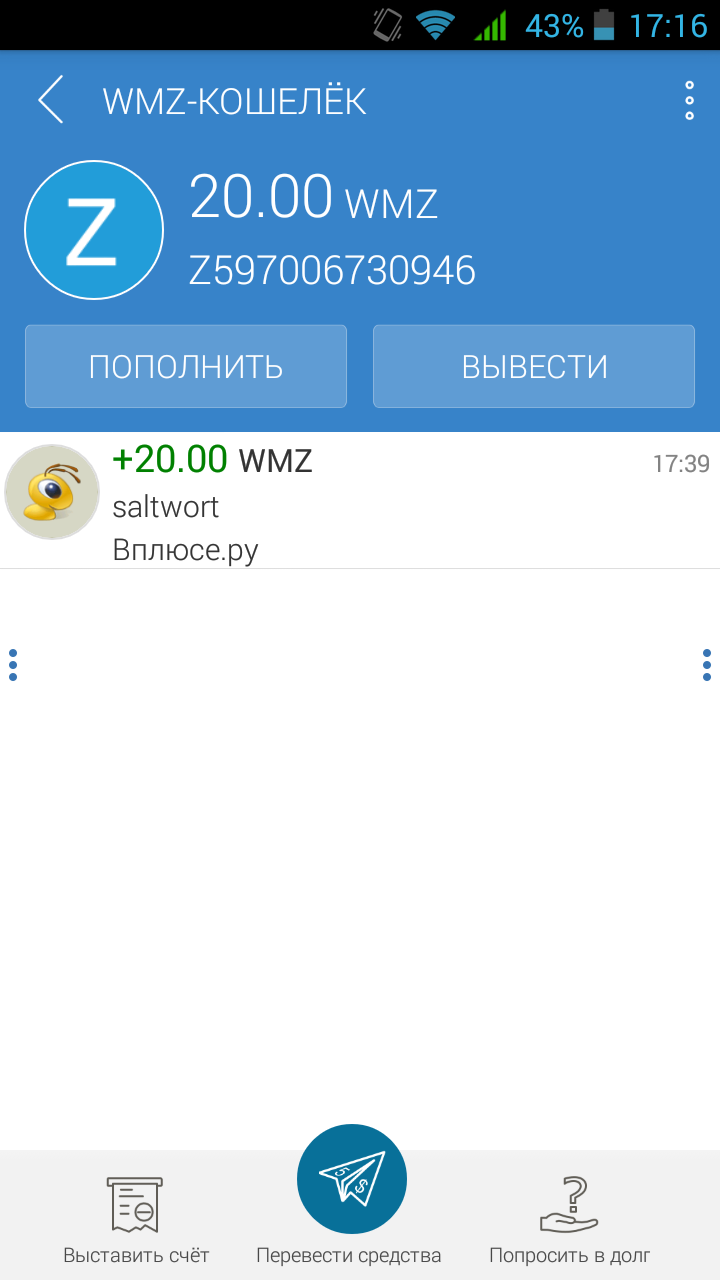Tap the Перевести средства paper plane button
Screen dimensions: 720x1280
click(x=352, y=1179)
